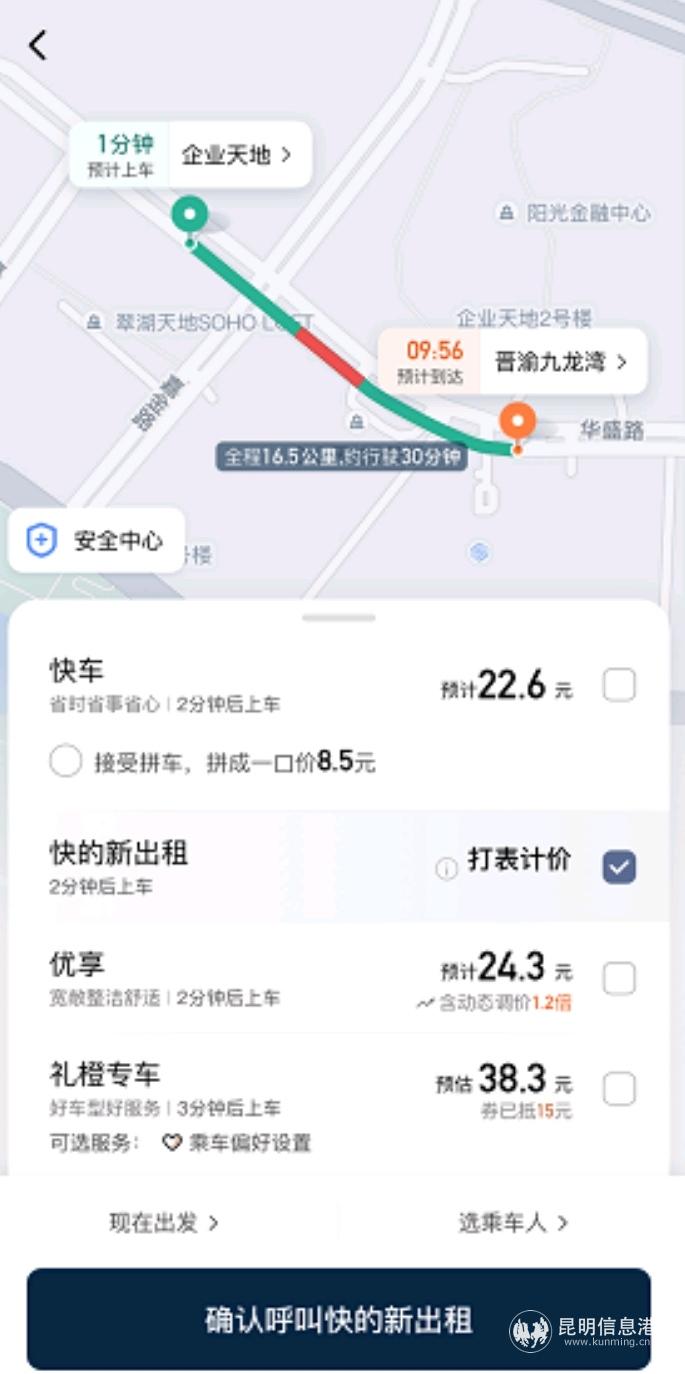Expand the ride options sheet handle
This screenshot has width=685, height=1374.
point(339,618)
